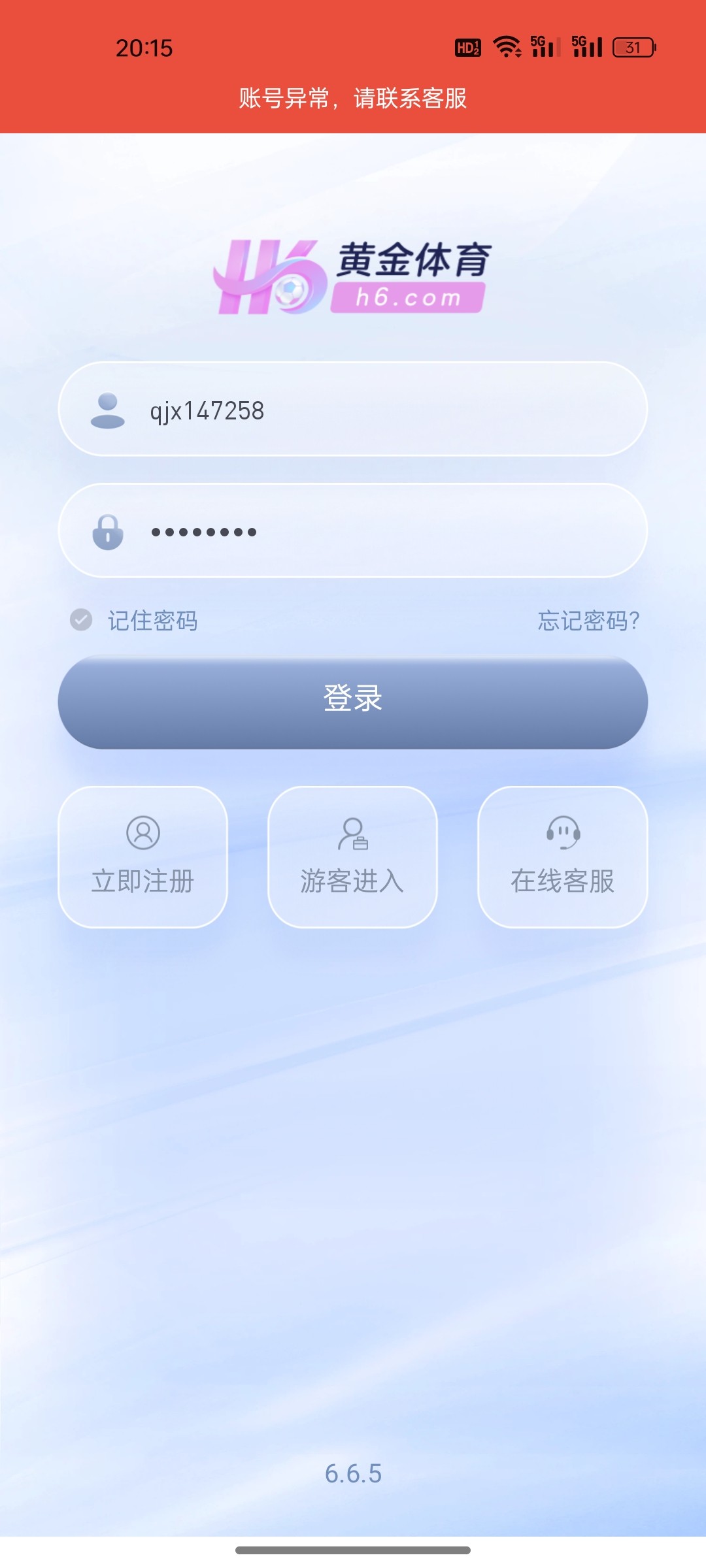Click the 游客进入 guest icon

352,834
